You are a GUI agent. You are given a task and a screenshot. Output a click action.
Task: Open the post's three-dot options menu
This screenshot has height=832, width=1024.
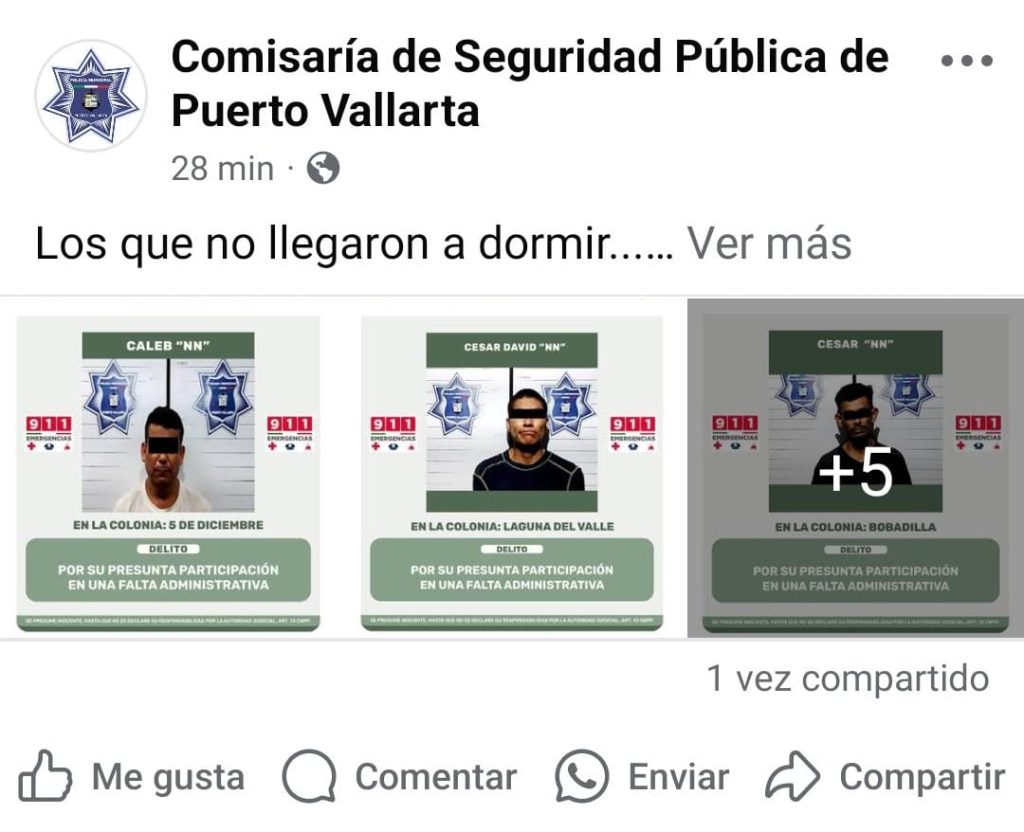(x=968, y=60)
